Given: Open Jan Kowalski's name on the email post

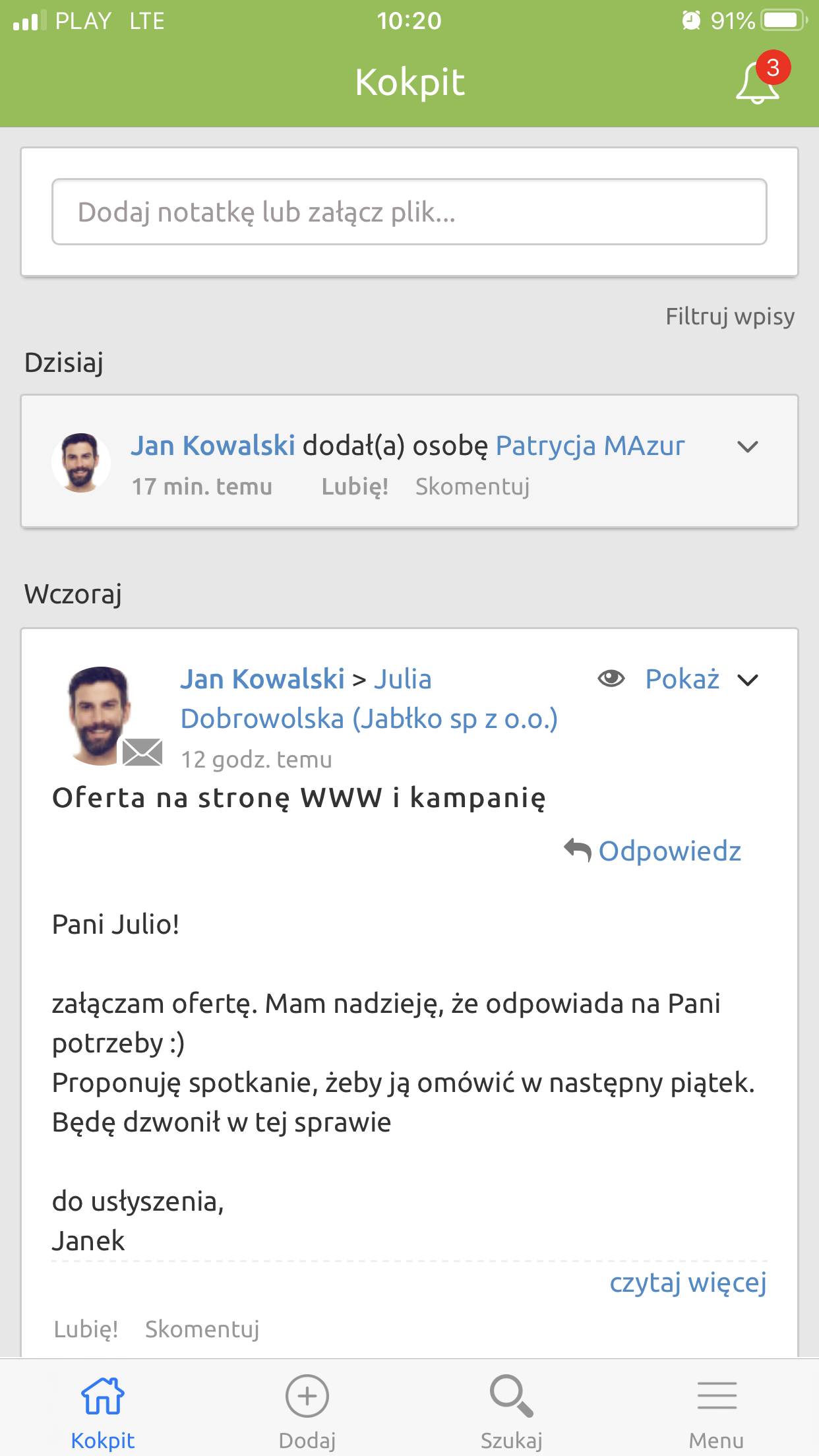Looking at the screenshot, I should point(262,679).
